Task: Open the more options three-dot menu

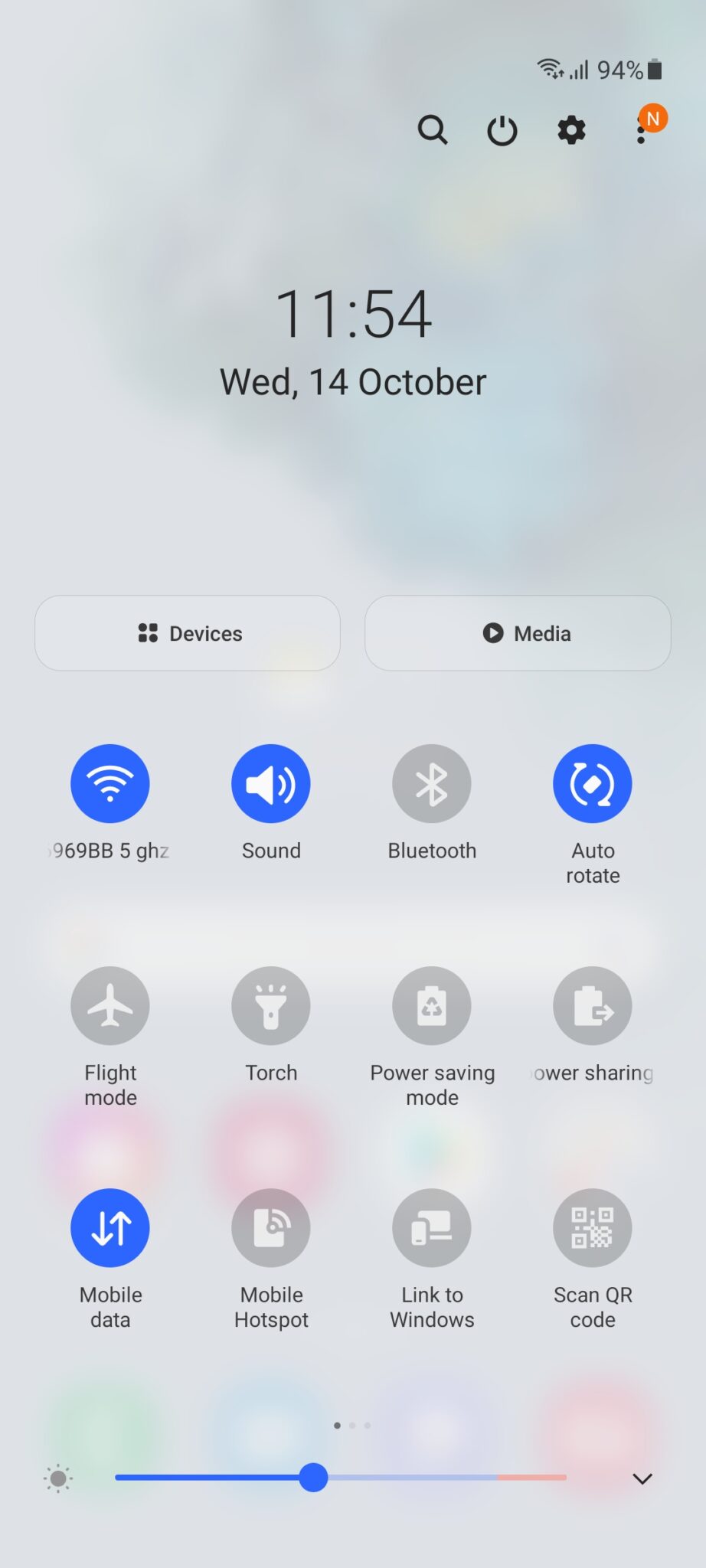Action: (641, 130)
